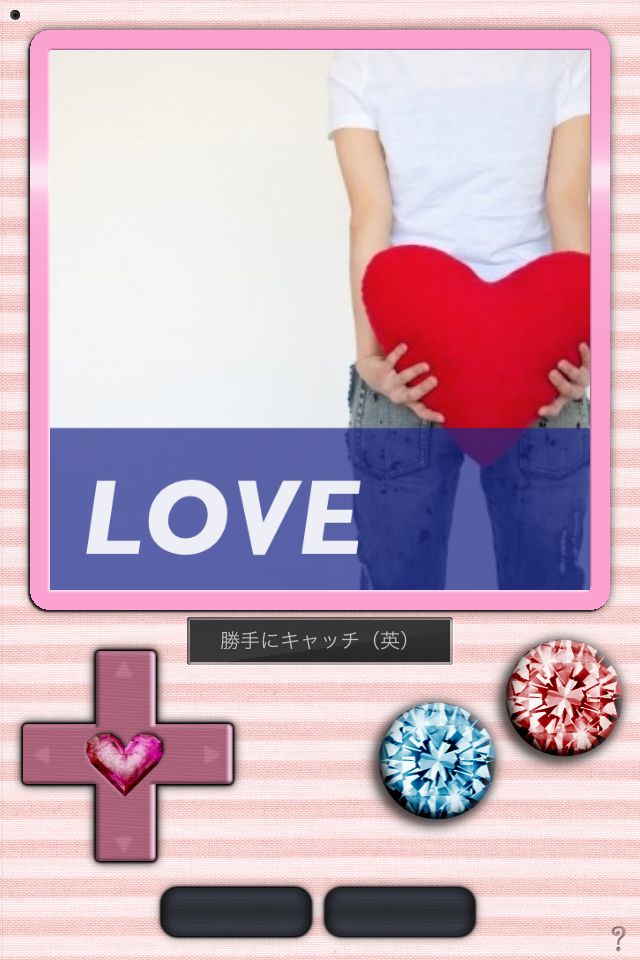640x960 pixels.
Task: Tap the down arrow on the D-pad
Action: coord(125,843)
